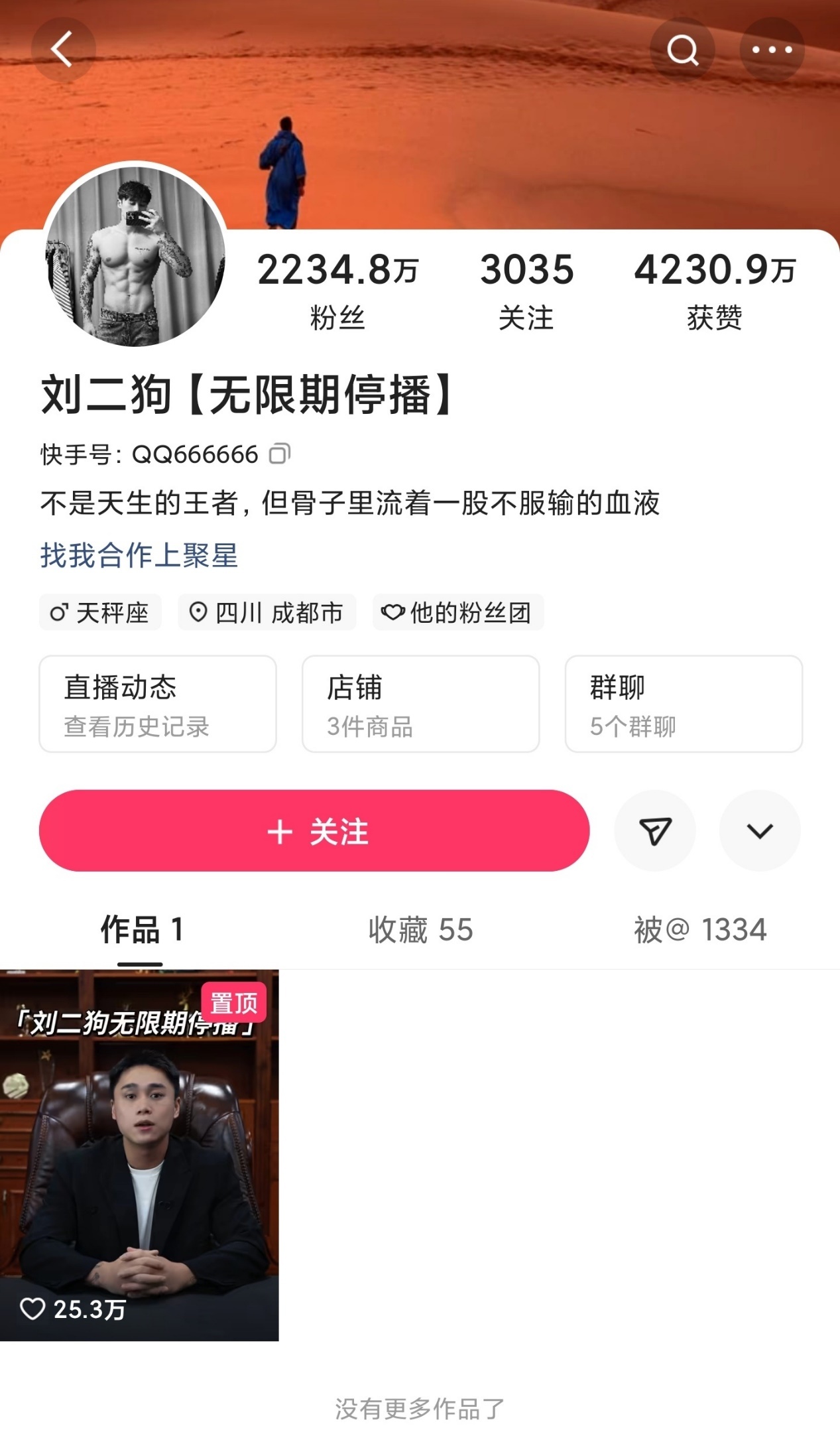Viewport: 840px width, 1440px height.
Task: Open the 3035 关注 following list
Action: click(526, 290)
